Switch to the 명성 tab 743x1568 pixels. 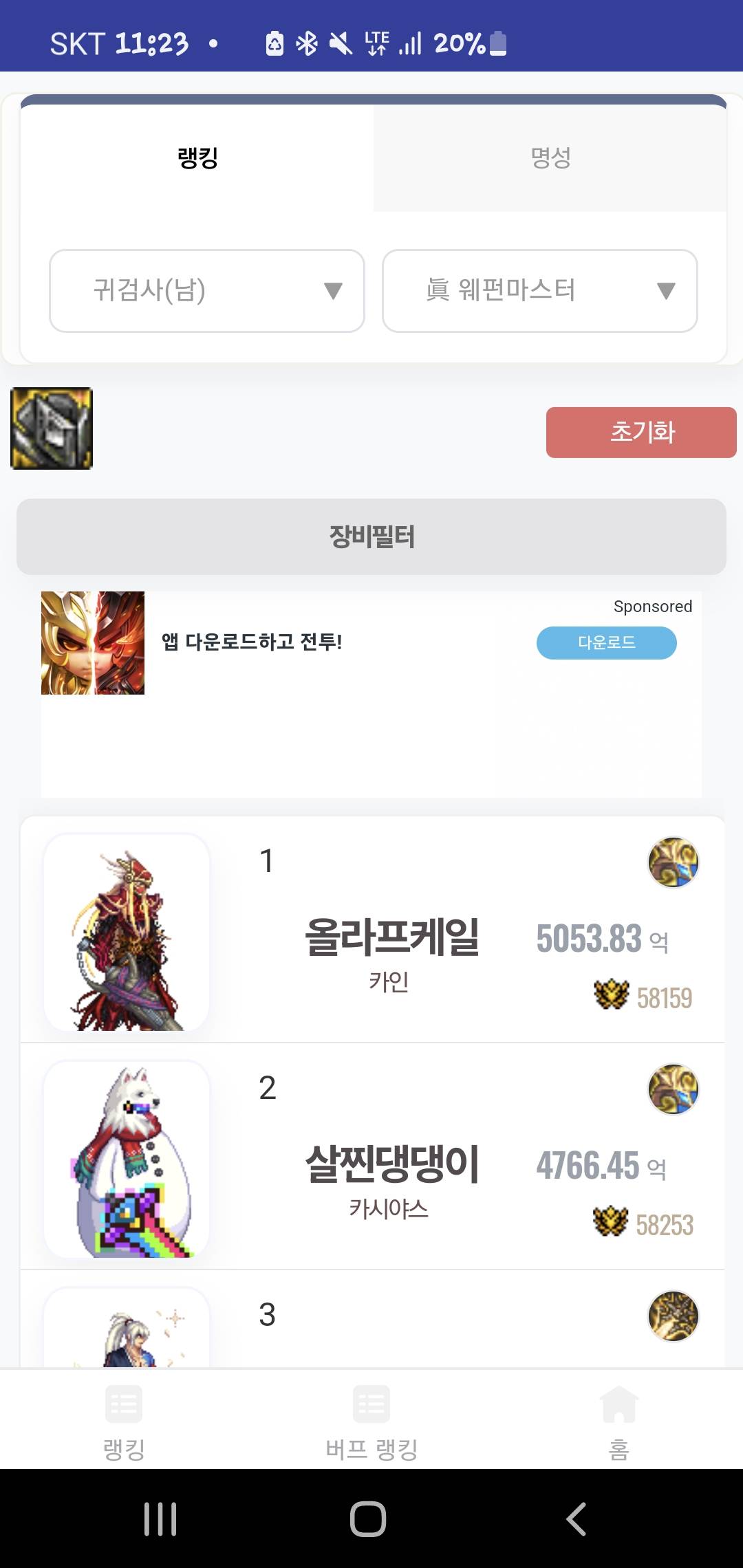550,158
